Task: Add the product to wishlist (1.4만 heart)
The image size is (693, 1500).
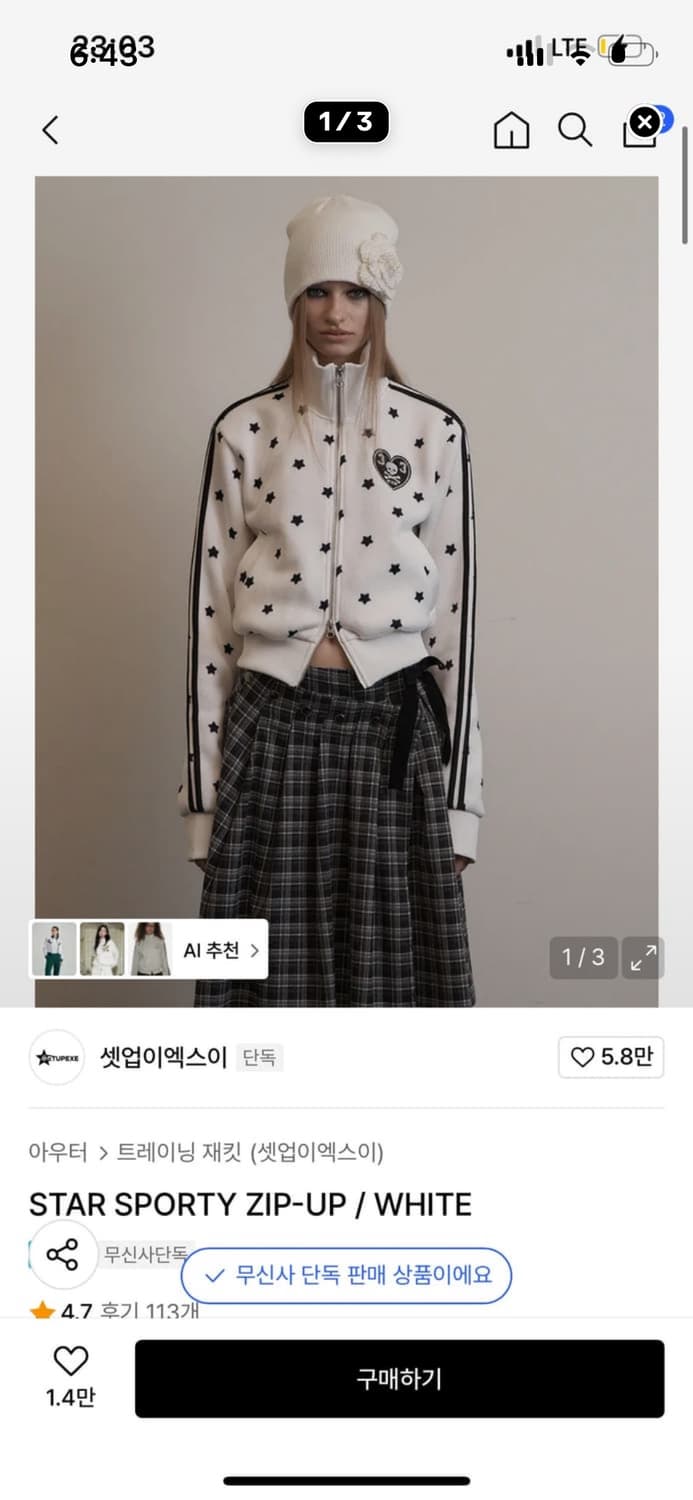Action: click(70, 1376)
